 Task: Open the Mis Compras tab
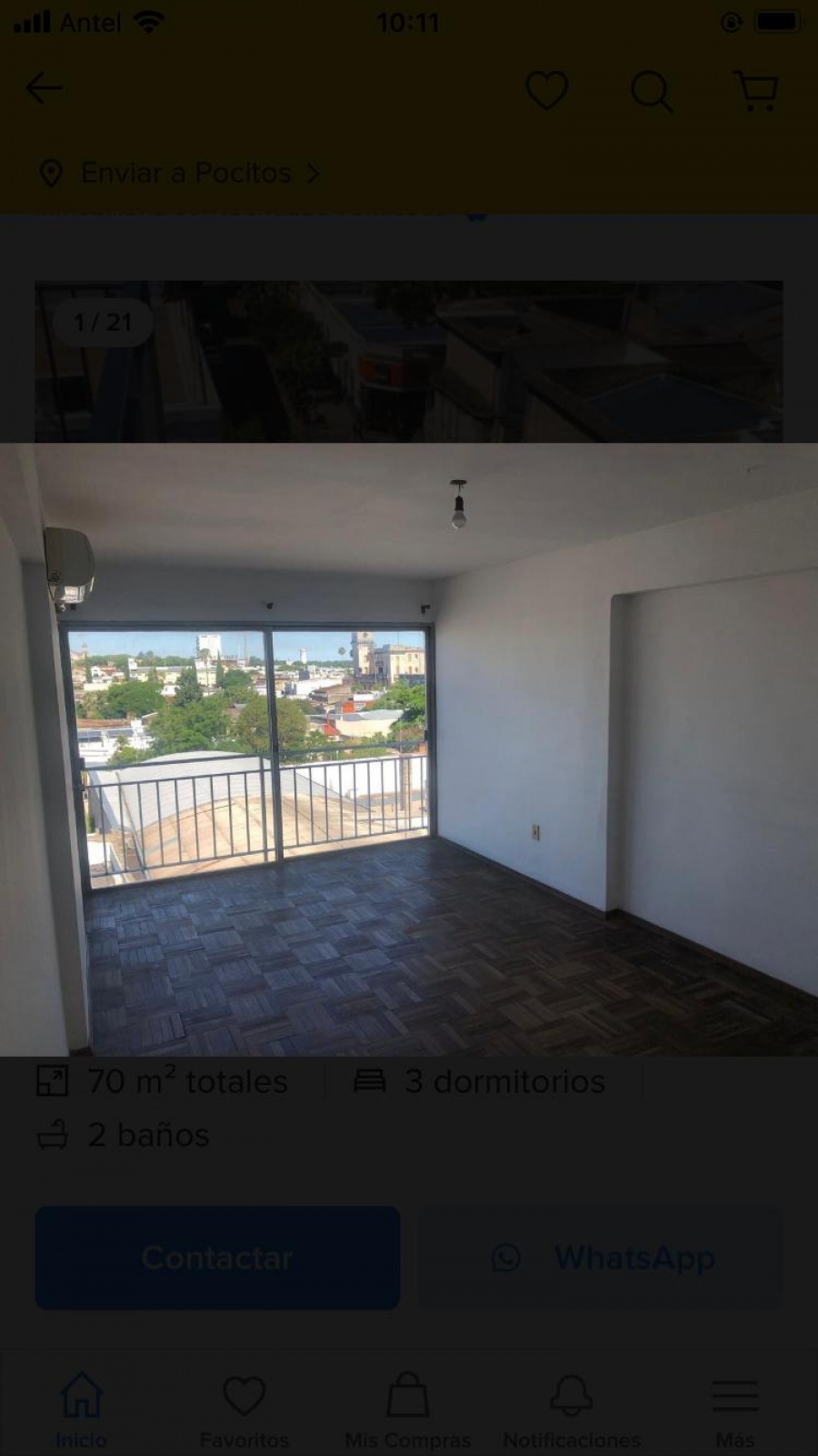tap(407, 1409)
